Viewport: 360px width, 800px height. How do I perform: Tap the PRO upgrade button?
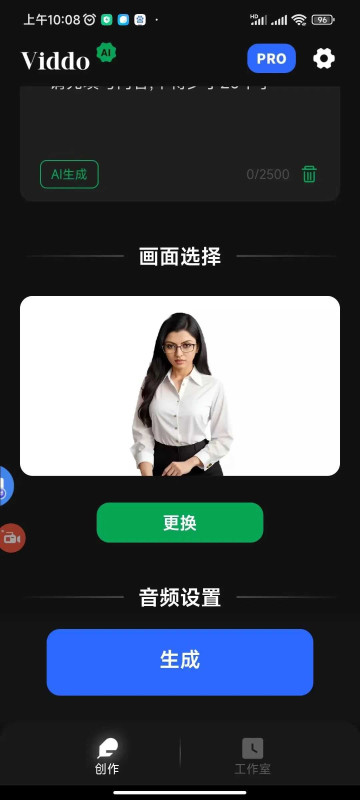(271, 59)
